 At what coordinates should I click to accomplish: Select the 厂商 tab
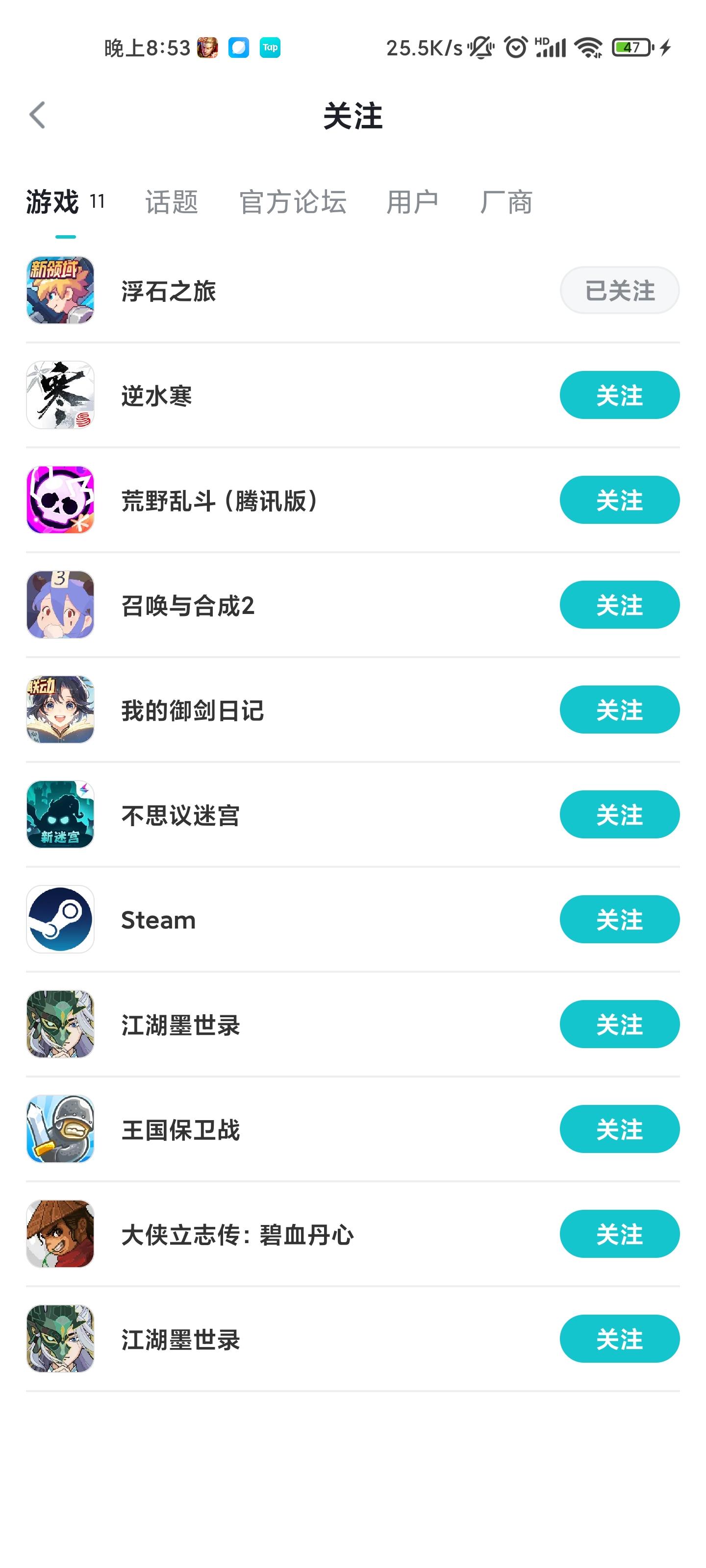click(x=505, y=201)
